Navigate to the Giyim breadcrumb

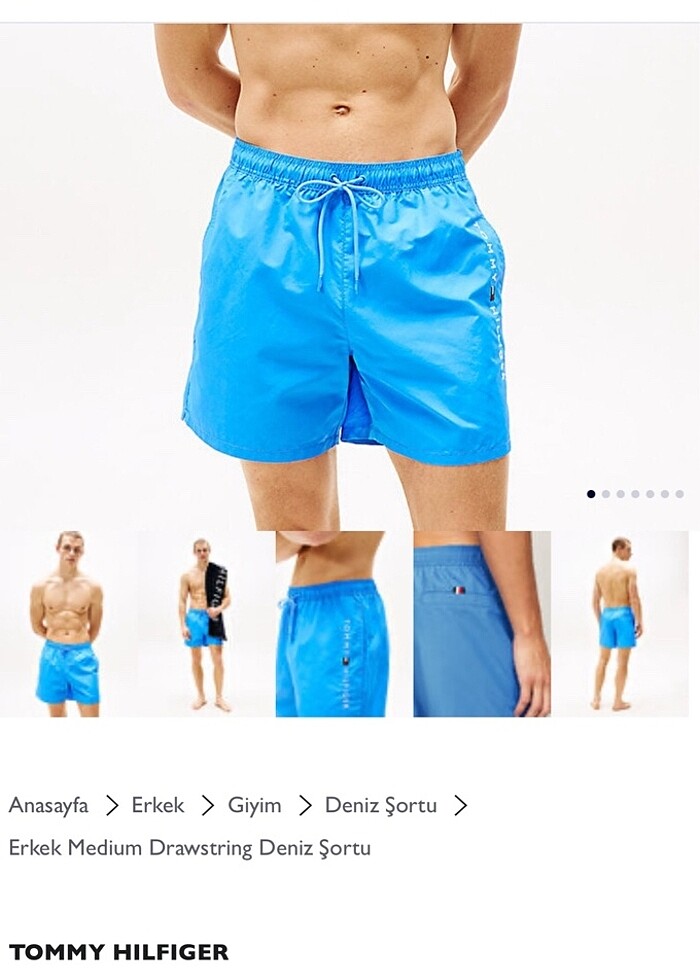pyautogui.click(x=254, y=805)
